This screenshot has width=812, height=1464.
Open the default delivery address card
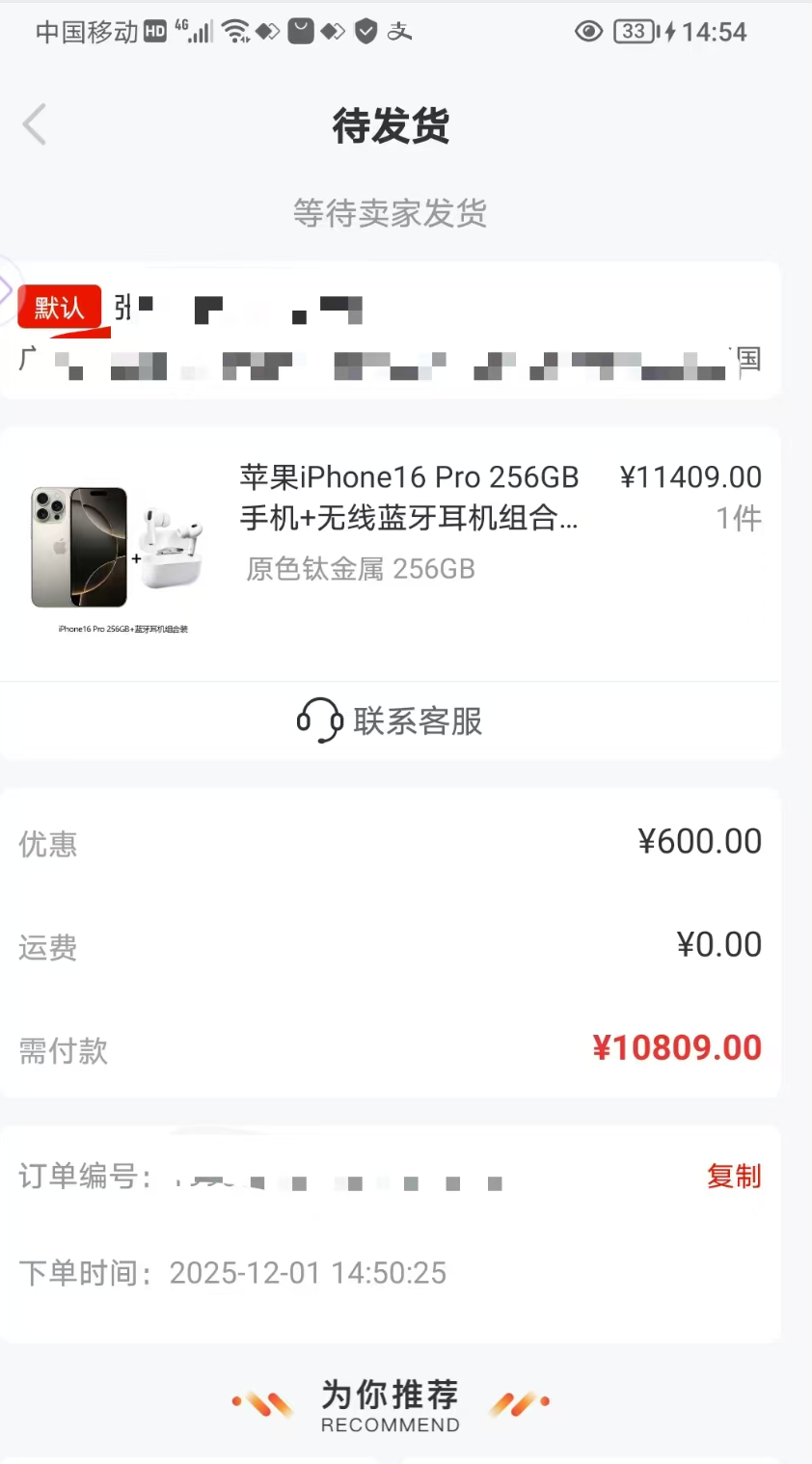click(390, 333)
